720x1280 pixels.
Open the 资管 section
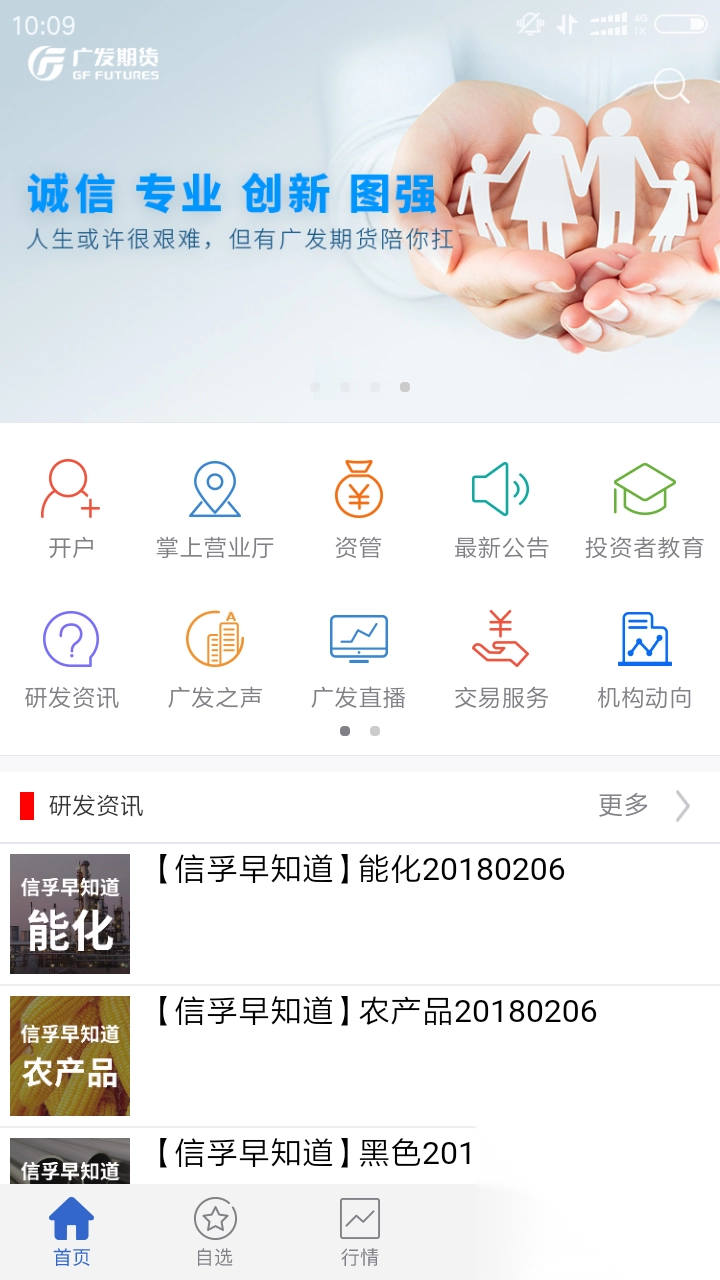[358, 508]
